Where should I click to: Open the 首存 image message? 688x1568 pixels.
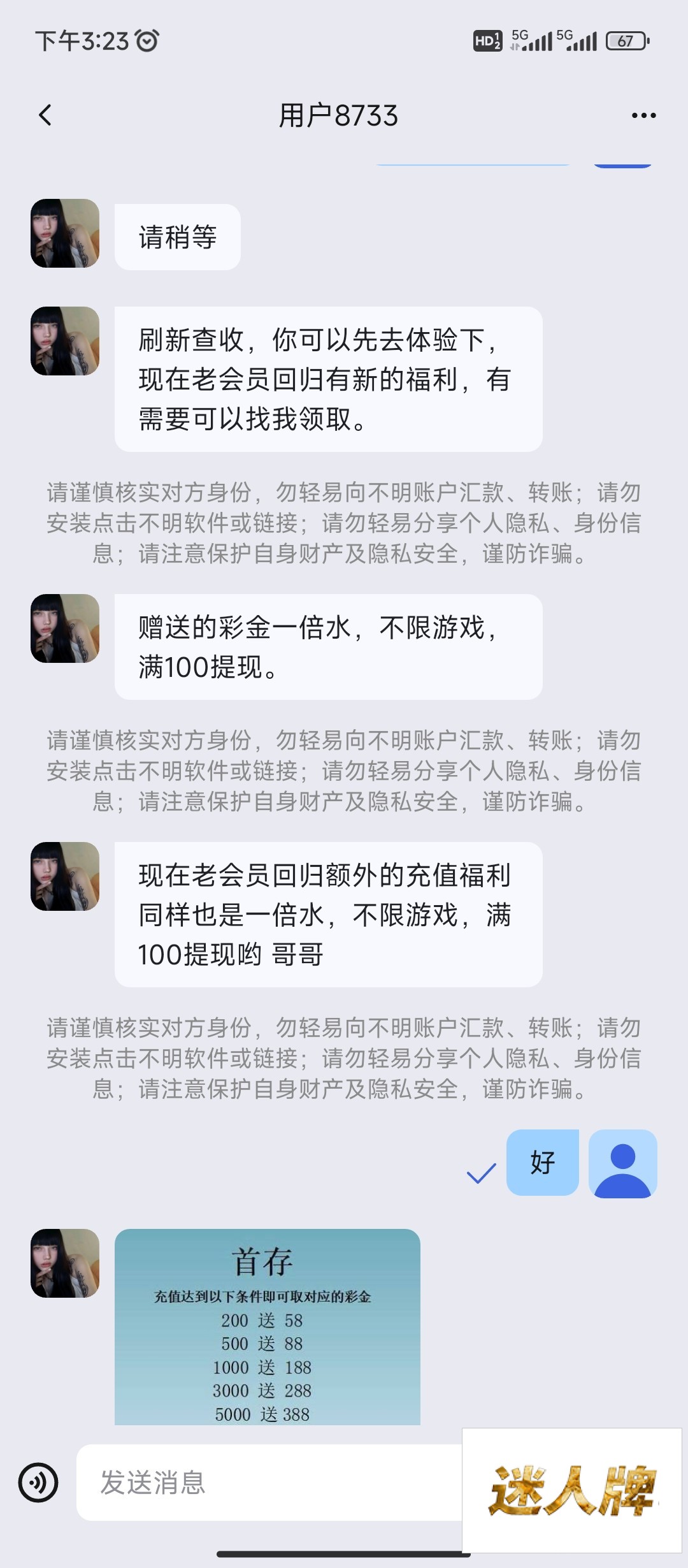267,1326
